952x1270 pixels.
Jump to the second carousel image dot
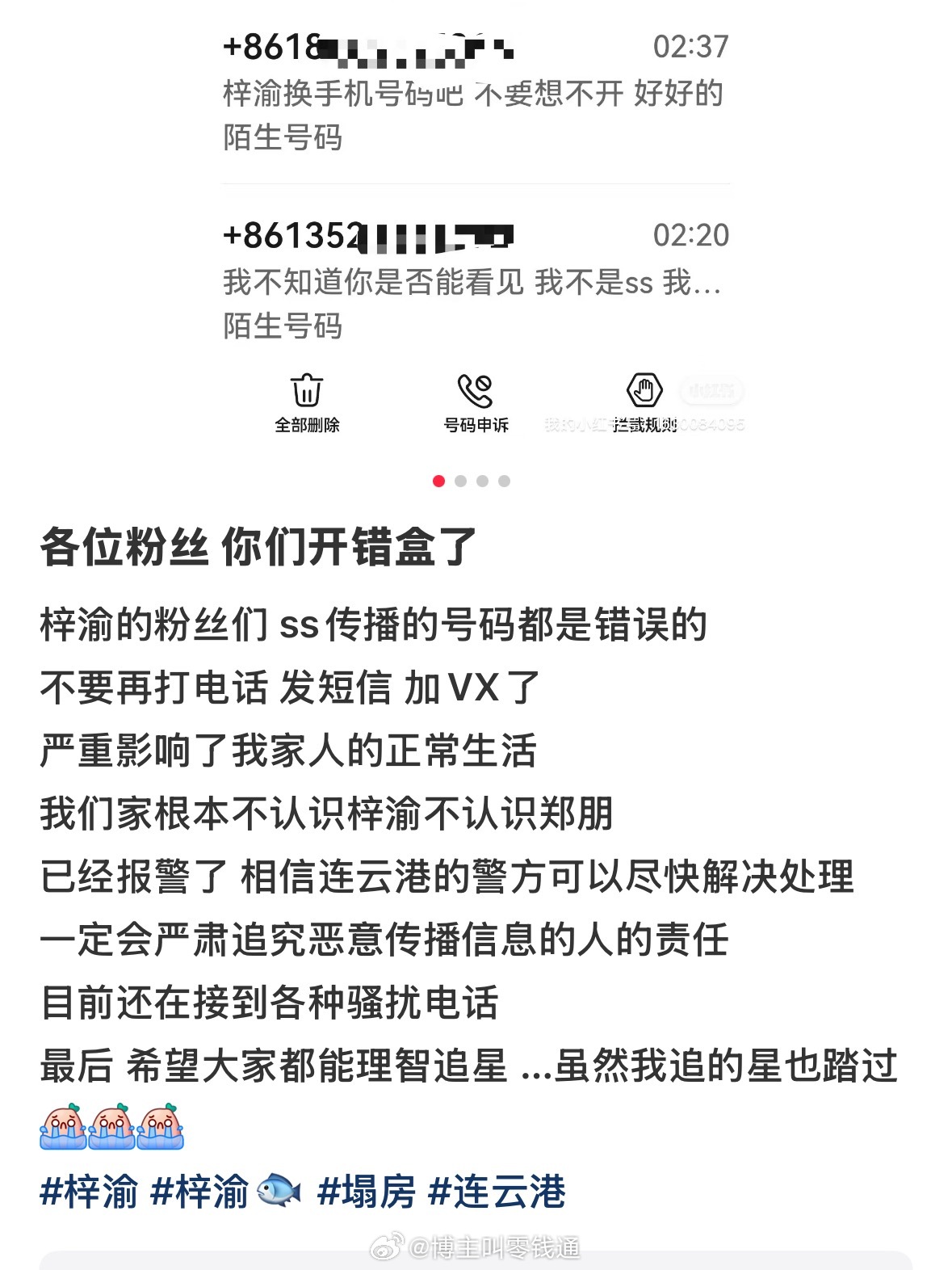click(460, 481)
